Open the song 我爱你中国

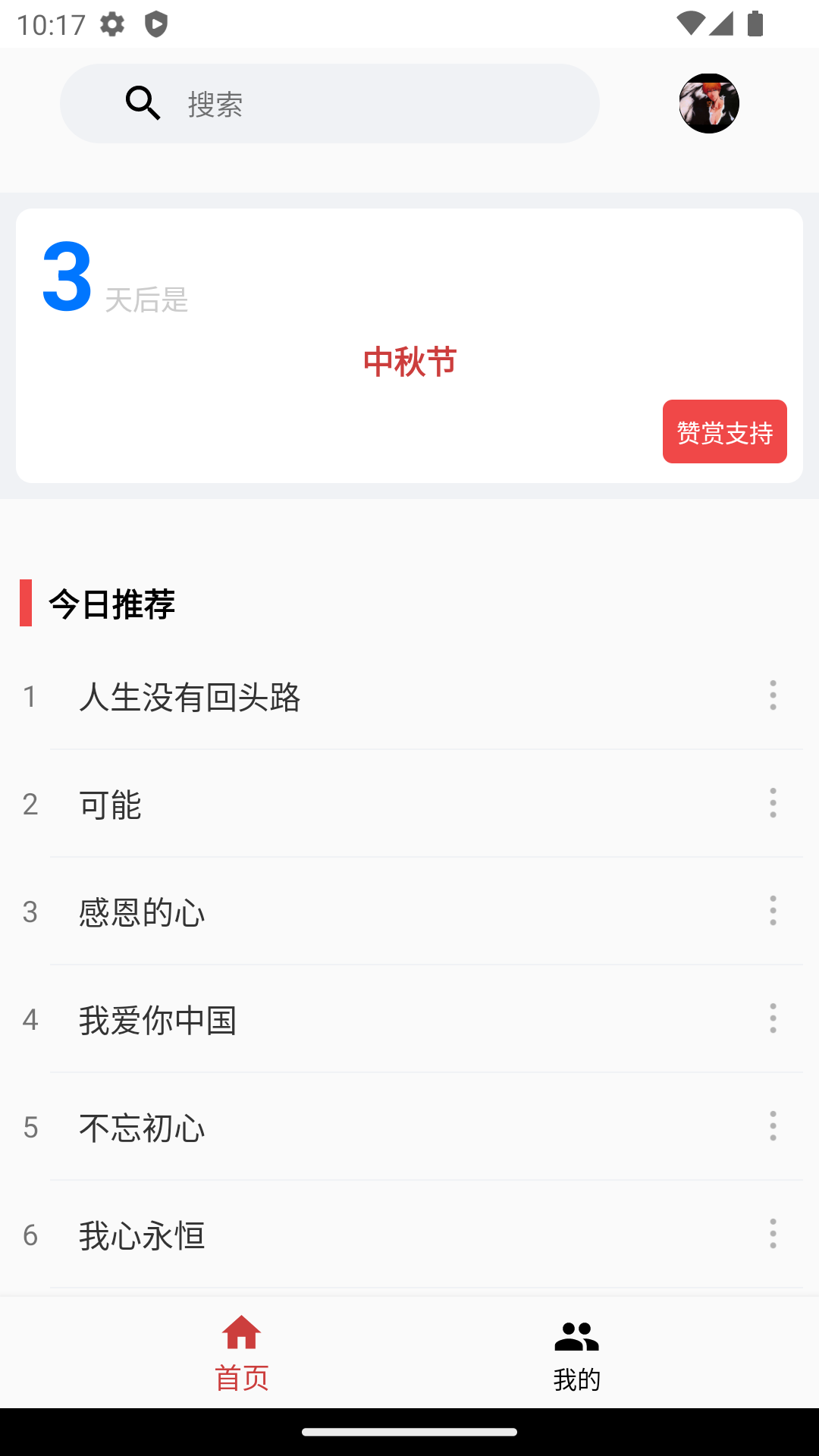click(158, 1019)
